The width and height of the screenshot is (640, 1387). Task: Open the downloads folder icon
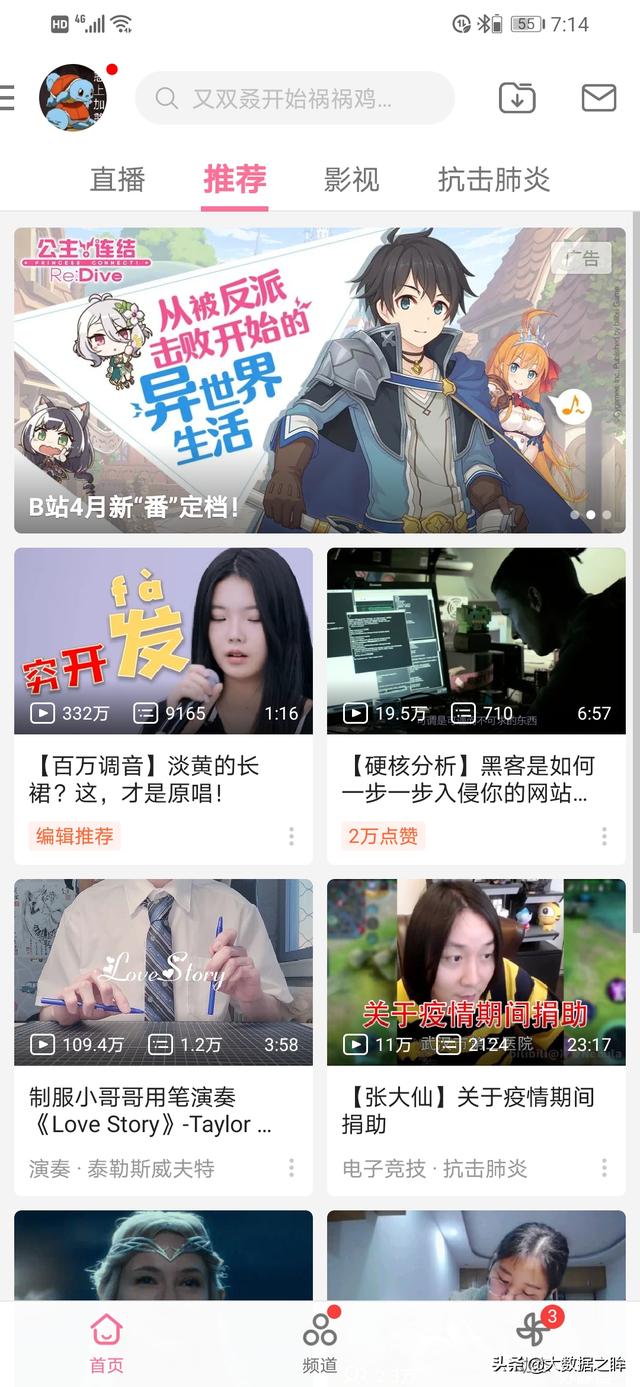[x=517, y=98]
